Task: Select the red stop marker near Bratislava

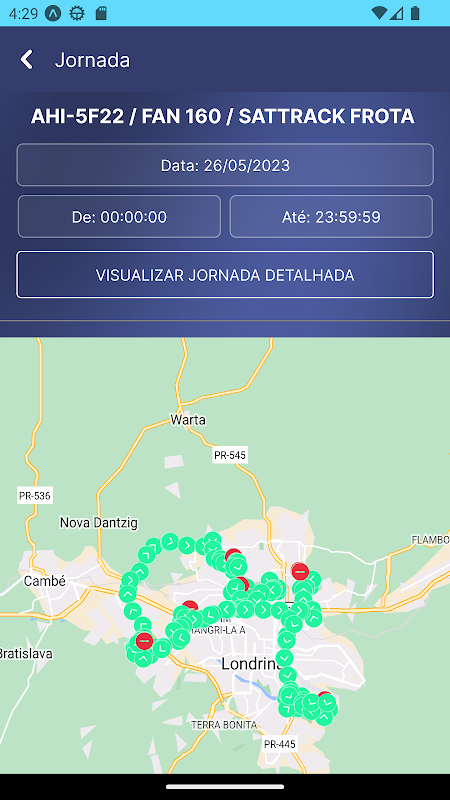Action: point(144,641)
